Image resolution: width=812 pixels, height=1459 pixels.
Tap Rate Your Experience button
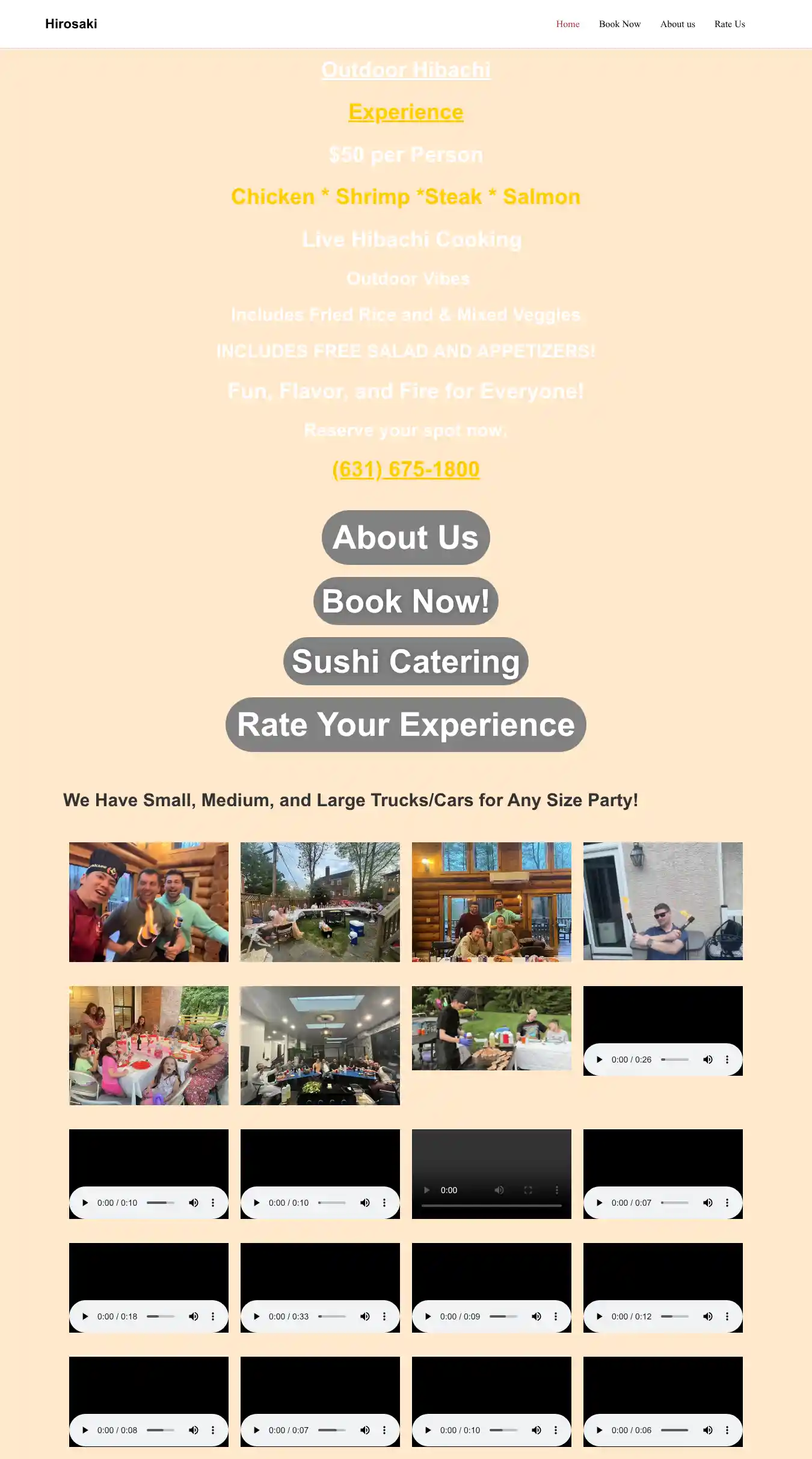[x=405, y=724]
